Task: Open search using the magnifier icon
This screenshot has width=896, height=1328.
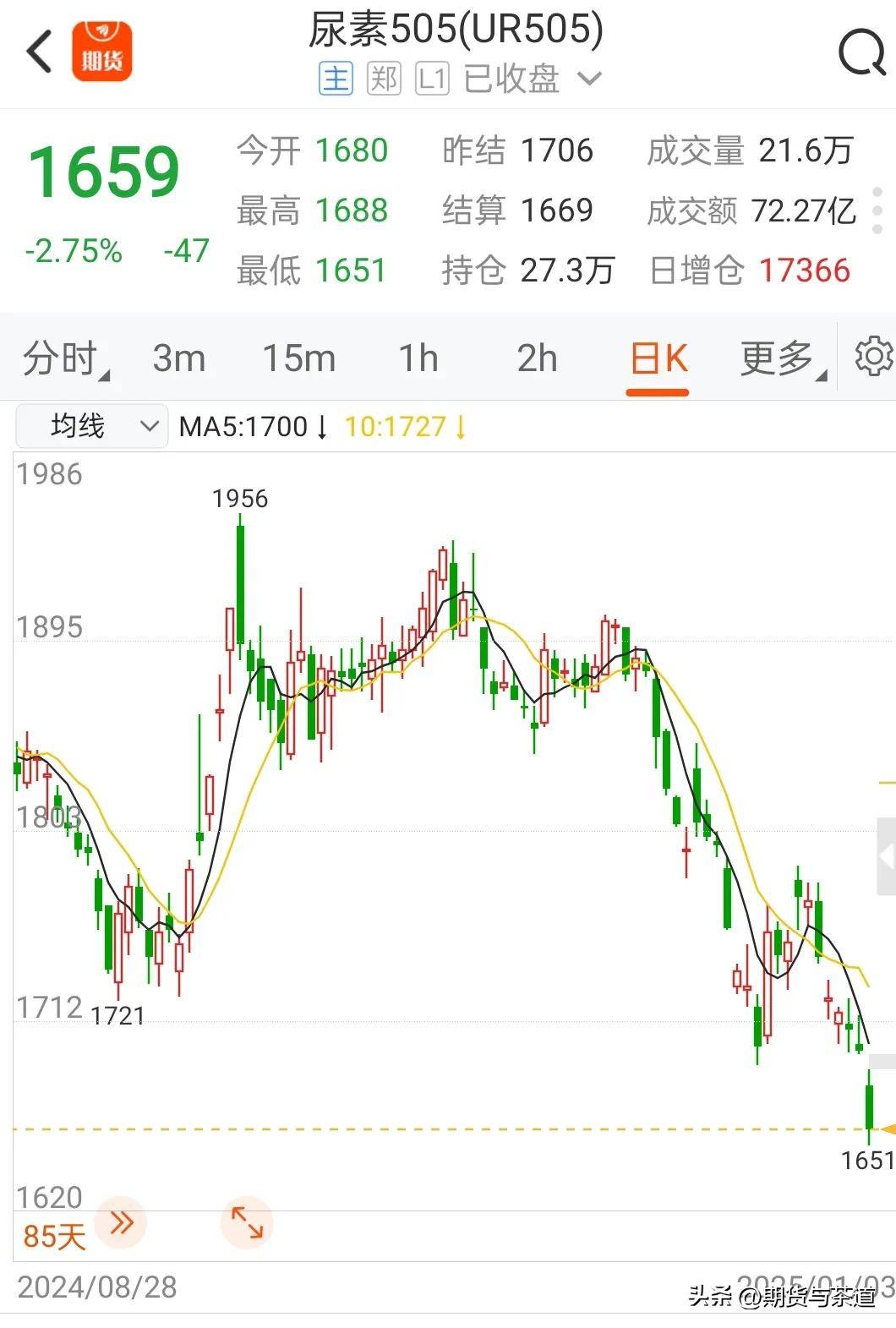Action: point(860,52)
